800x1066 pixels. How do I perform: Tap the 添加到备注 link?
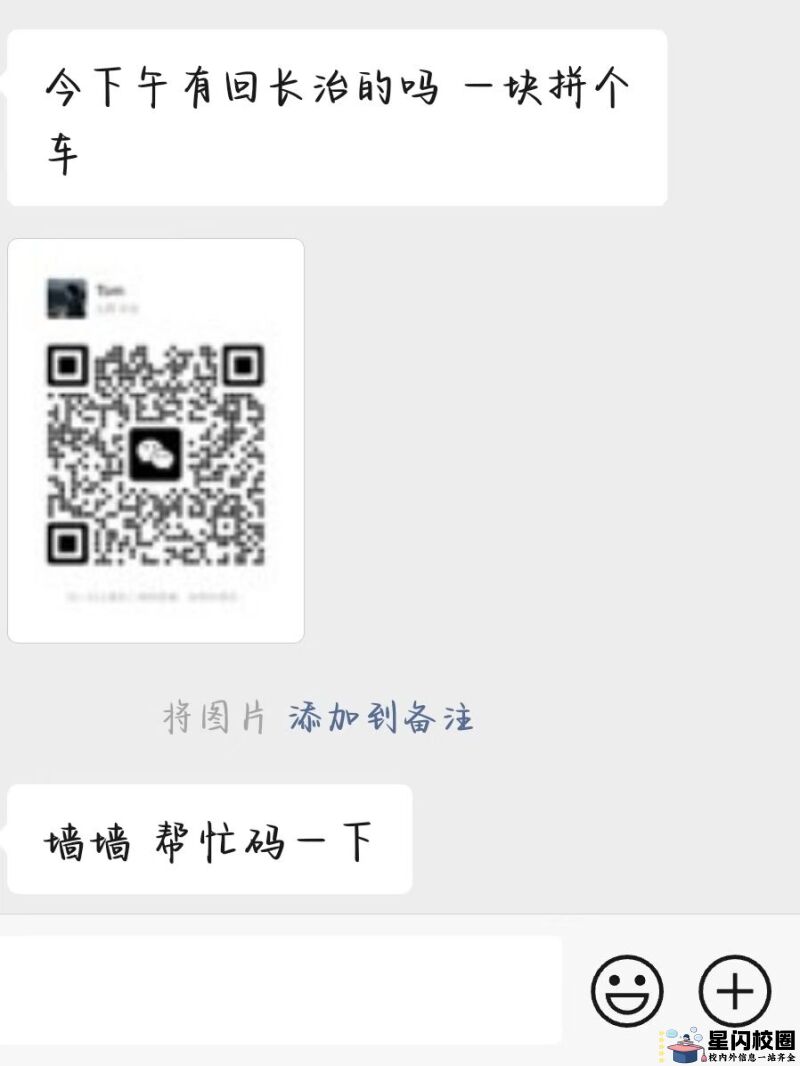coord(381,718)
